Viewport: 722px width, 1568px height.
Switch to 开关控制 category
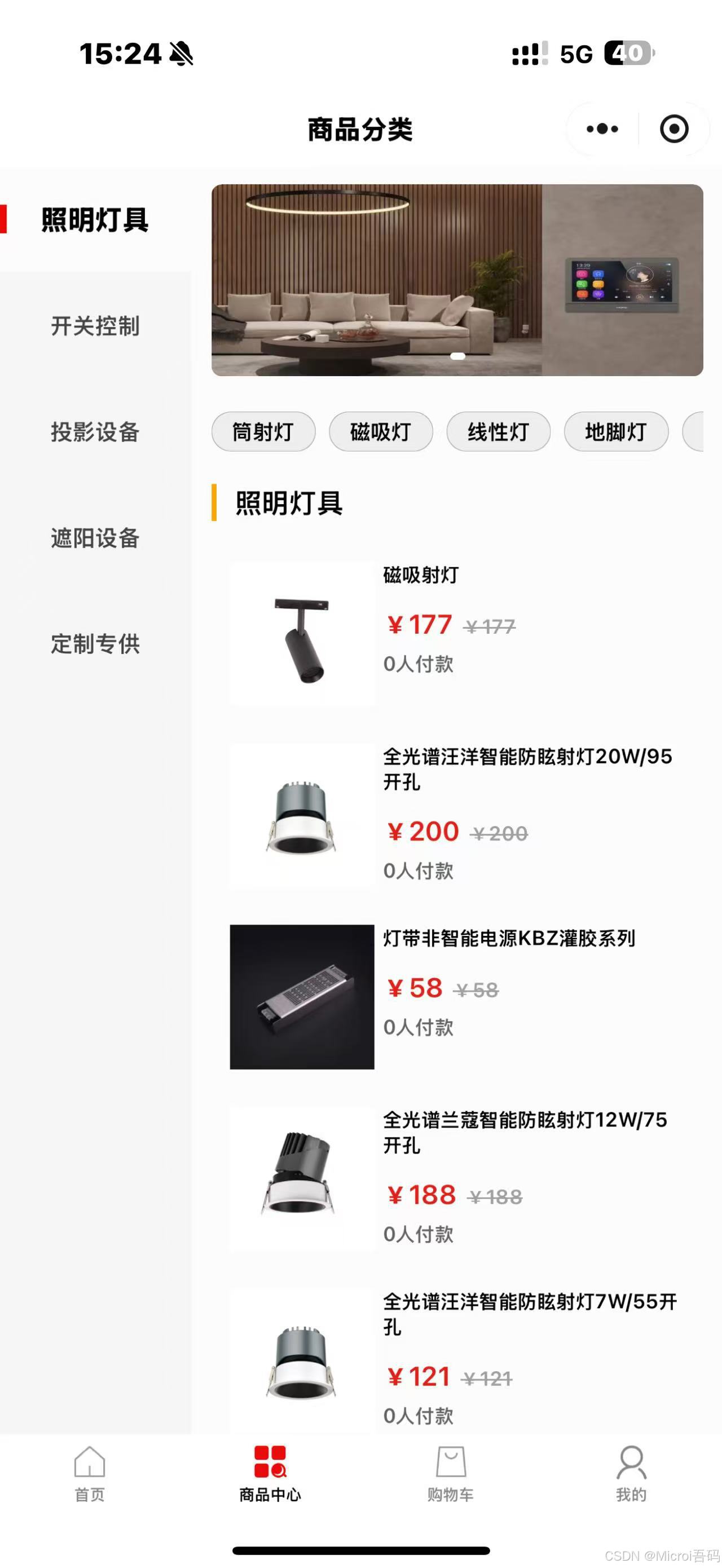click(95, 327)
